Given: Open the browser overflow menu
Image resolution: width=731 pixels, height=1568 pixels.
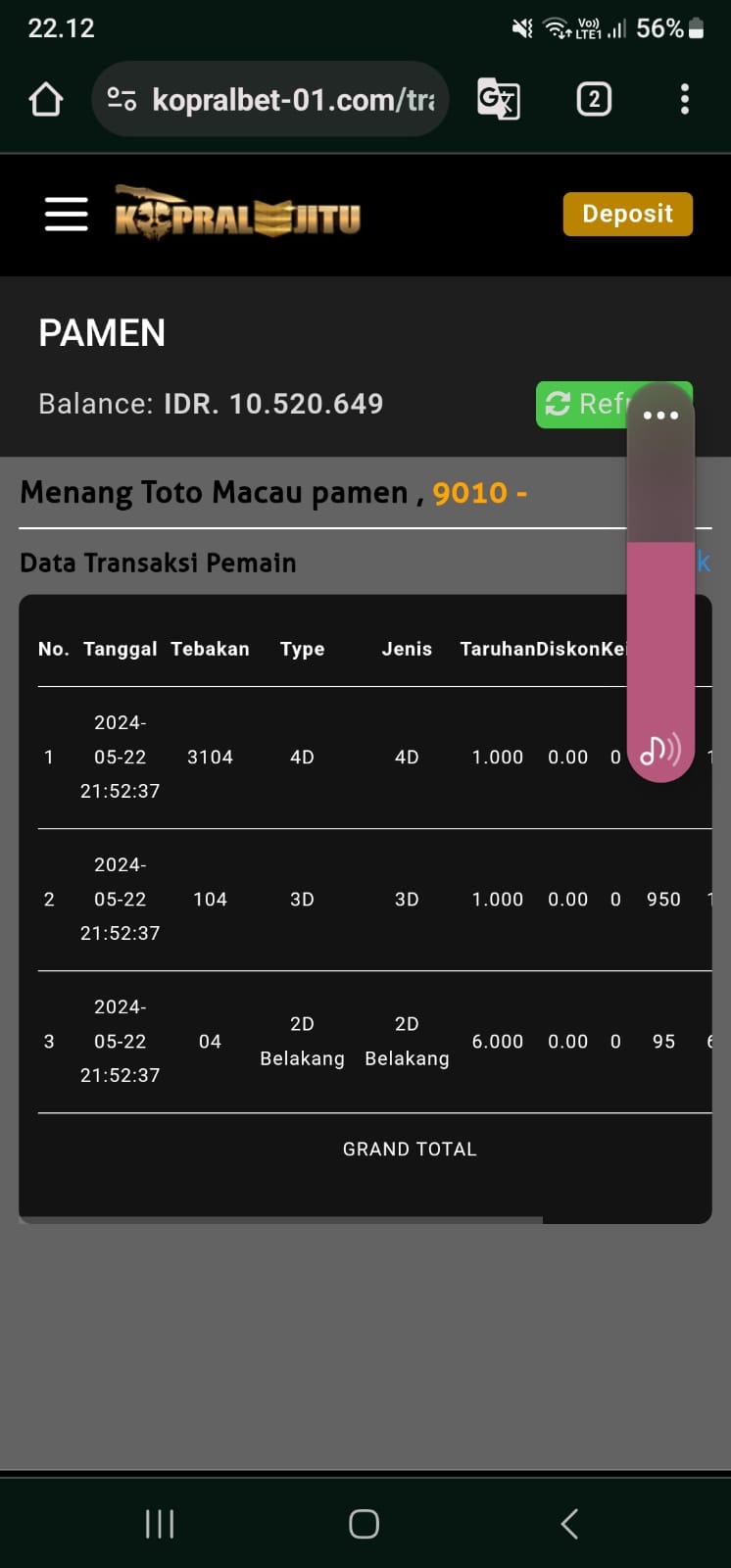Looking at the screenshot, I should point(684,99).
